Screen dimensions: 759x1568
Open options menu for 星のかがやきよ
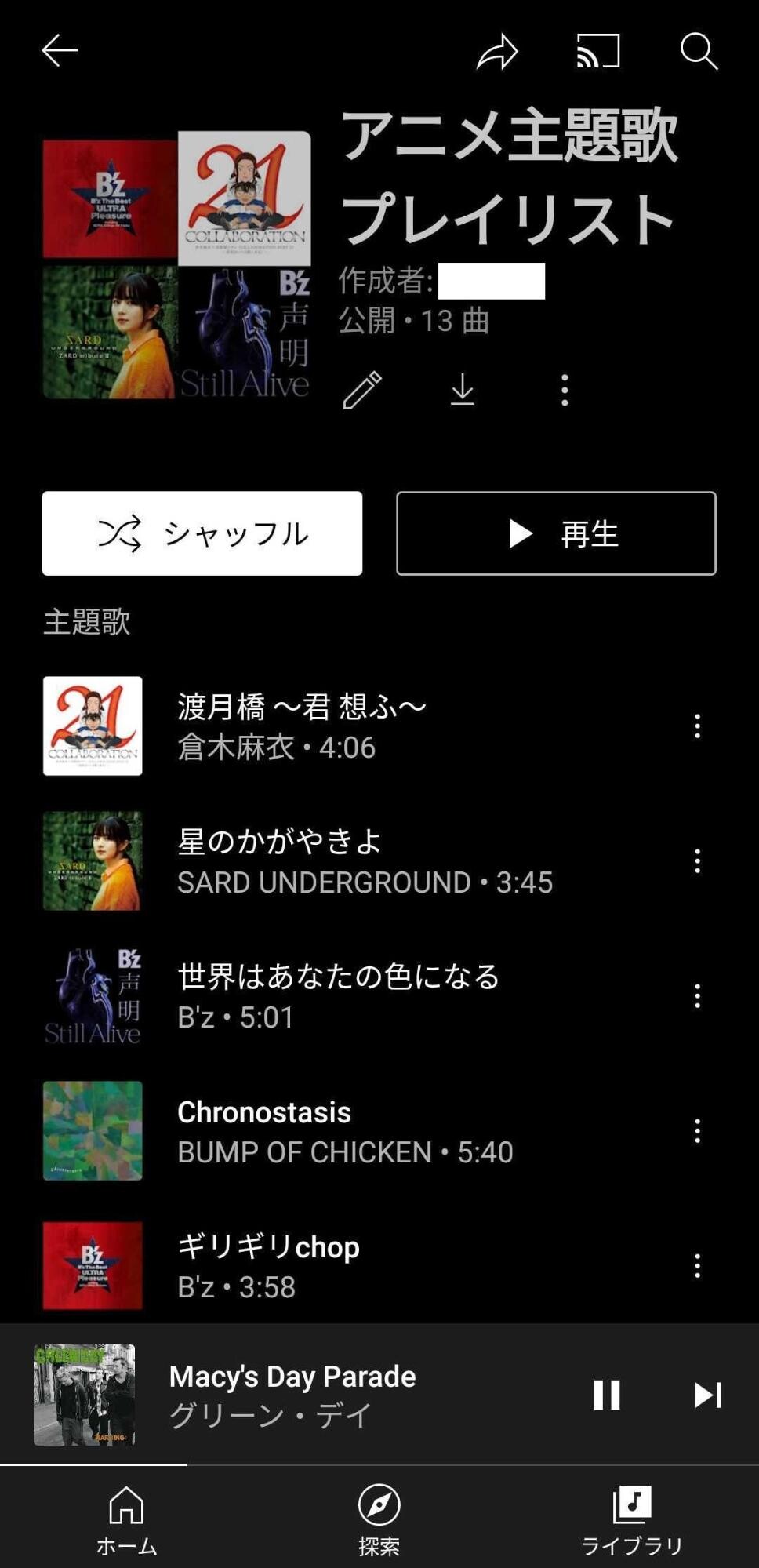pos(699,862)
